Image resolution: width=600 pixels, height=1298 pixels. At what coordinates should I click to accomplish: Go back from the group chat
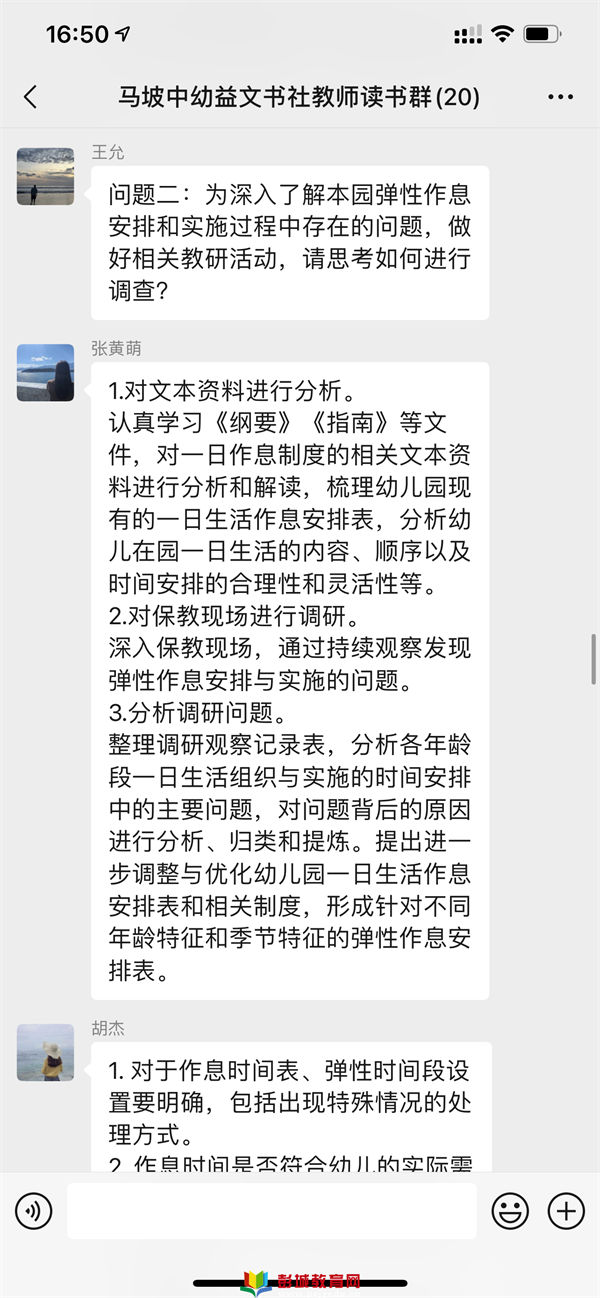click(30, 97)
